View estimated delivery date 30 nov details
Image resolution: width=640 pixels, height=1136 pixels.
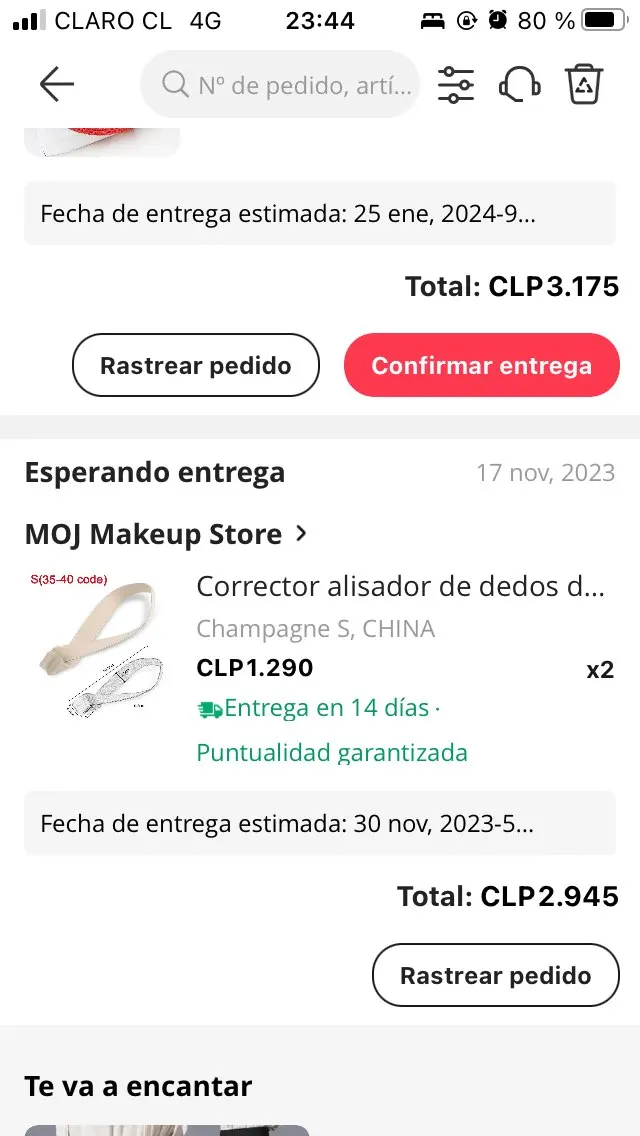[x=319, y=824]
